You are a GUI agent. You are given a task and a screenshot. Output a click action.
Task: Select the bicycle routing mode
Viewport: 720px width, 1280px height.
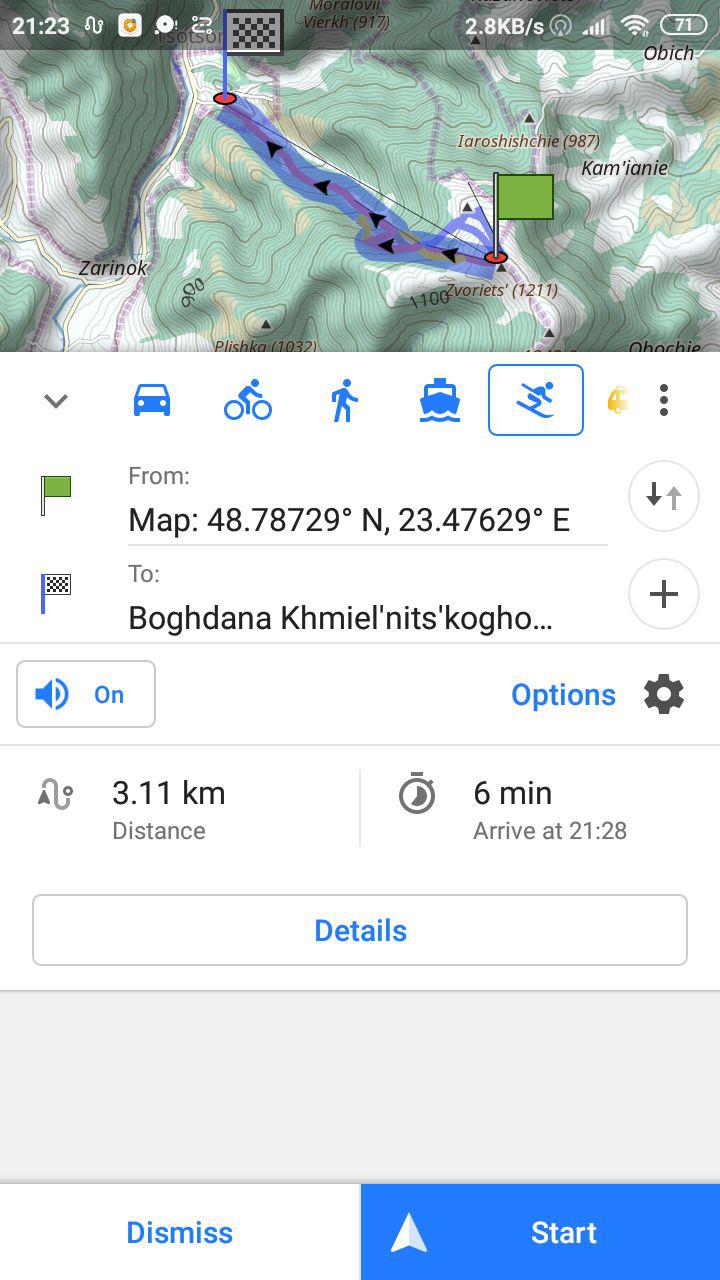[248, 401]
